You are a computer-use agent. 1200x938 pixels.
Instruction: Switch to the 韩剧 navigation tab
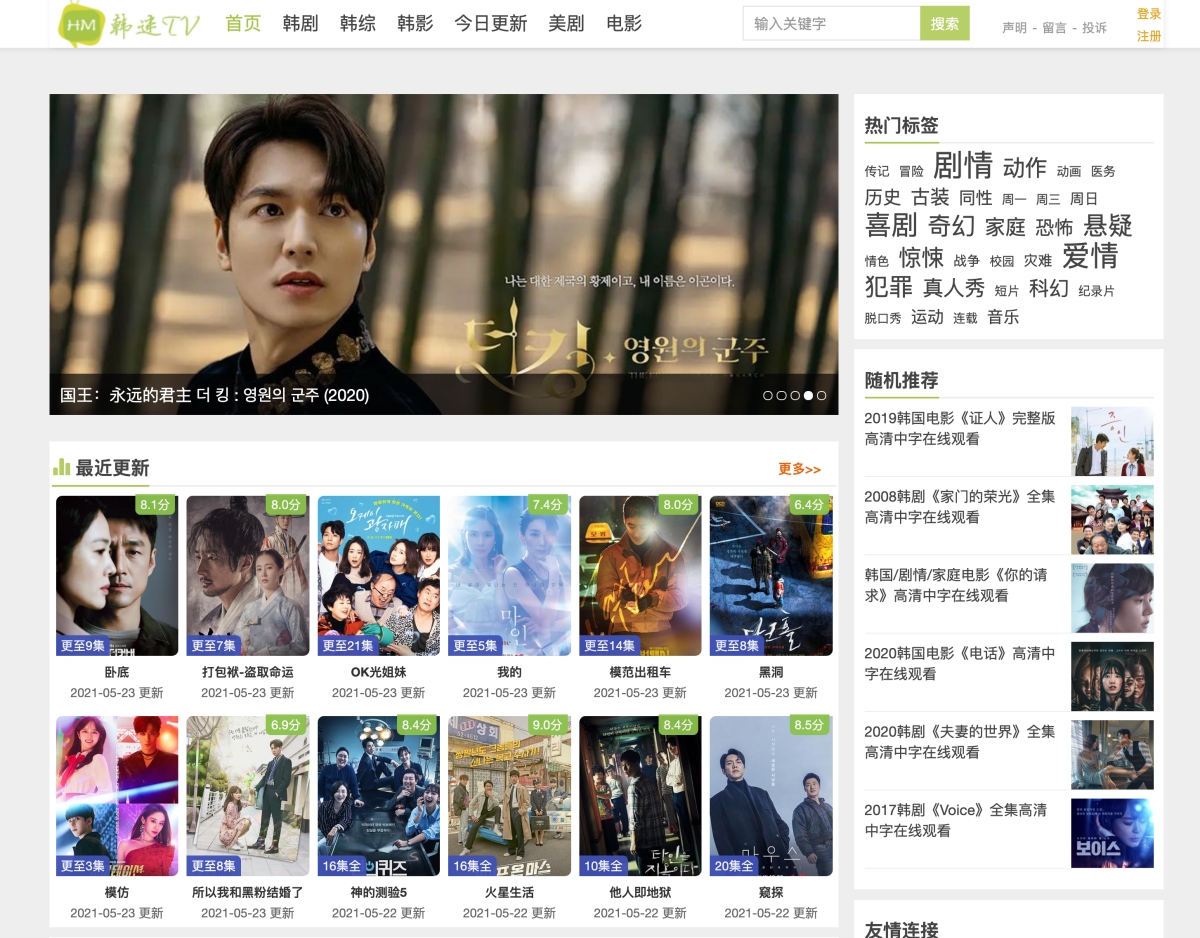tap(300, 23)
